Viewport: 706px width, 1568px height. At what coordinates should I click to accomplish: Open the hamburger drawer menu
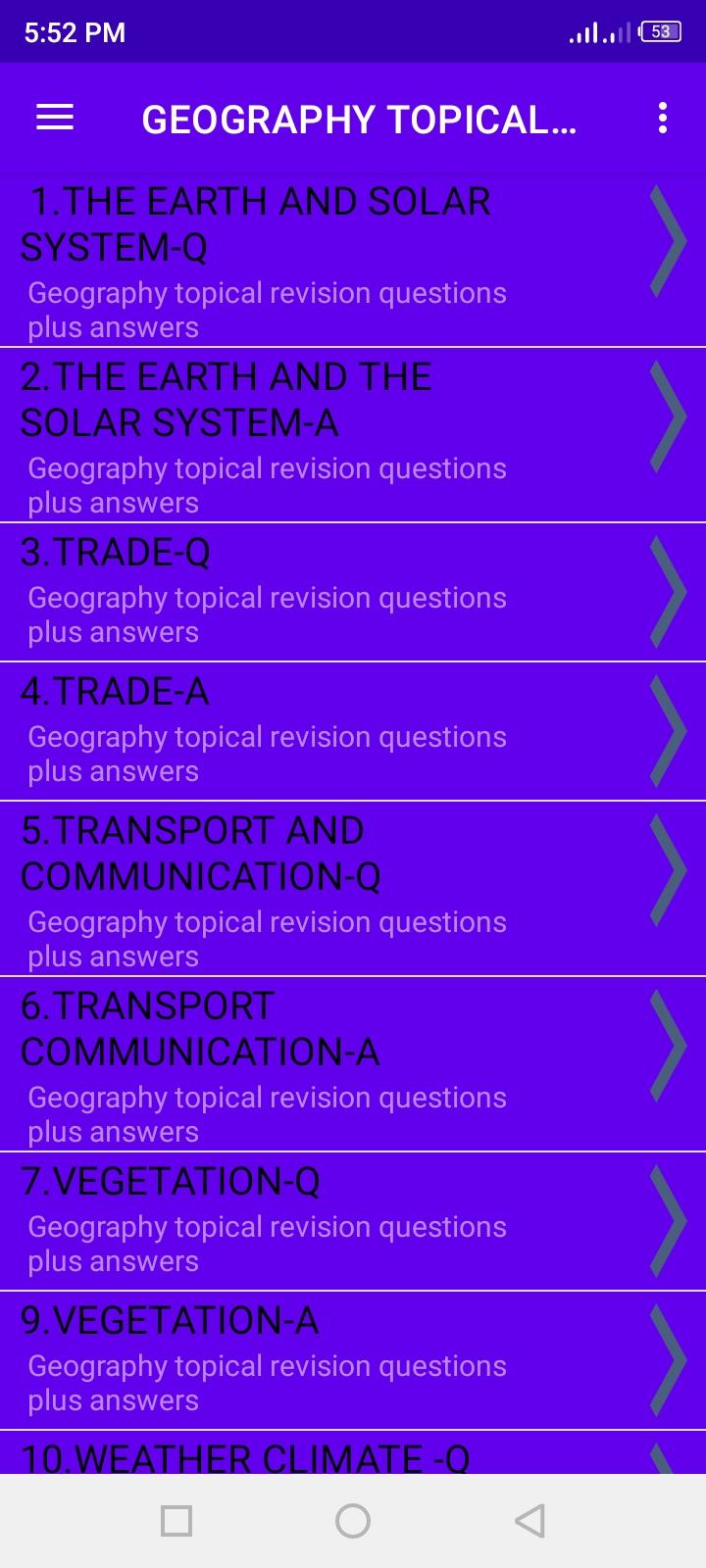coord(55,119)
